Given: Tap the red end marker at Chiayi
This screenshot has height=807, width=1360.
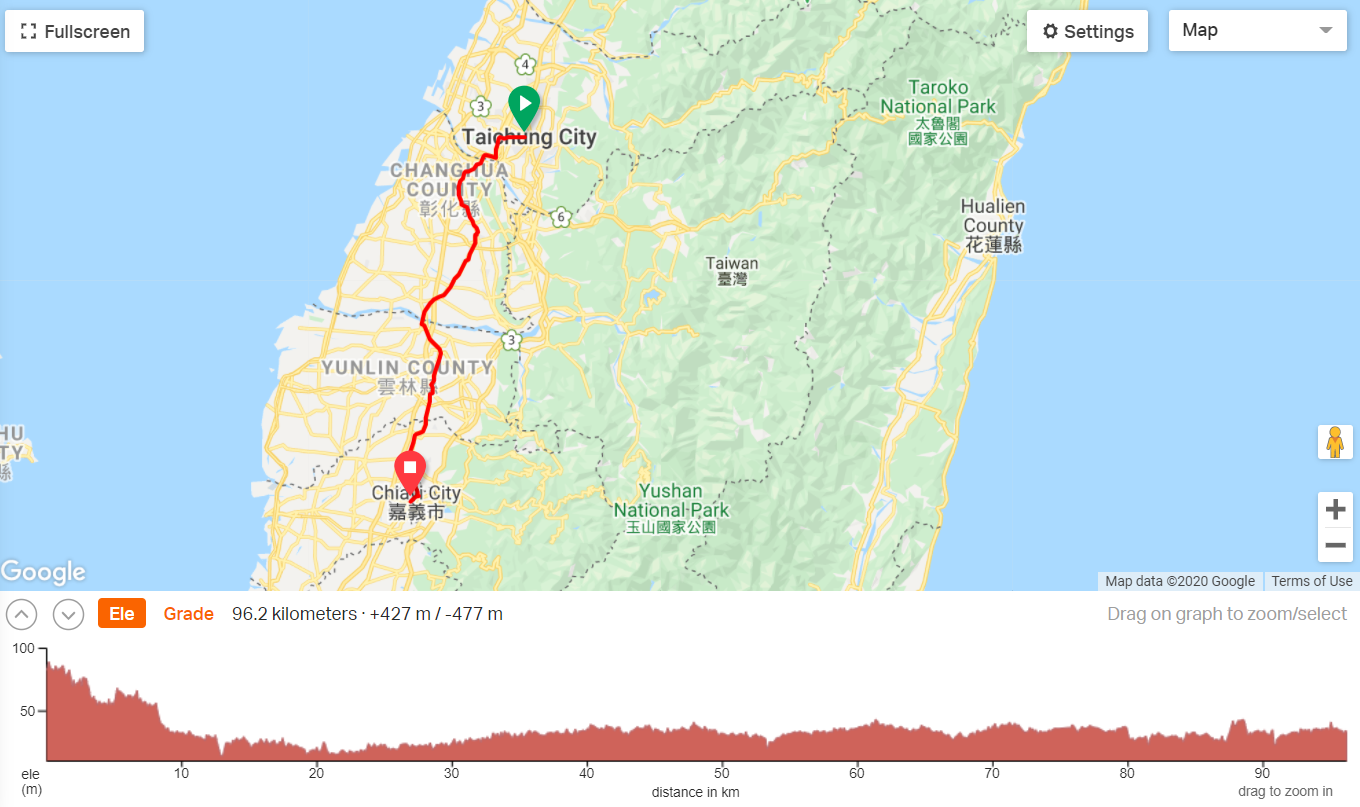Looking at the screenshot, I should point(410,469).
